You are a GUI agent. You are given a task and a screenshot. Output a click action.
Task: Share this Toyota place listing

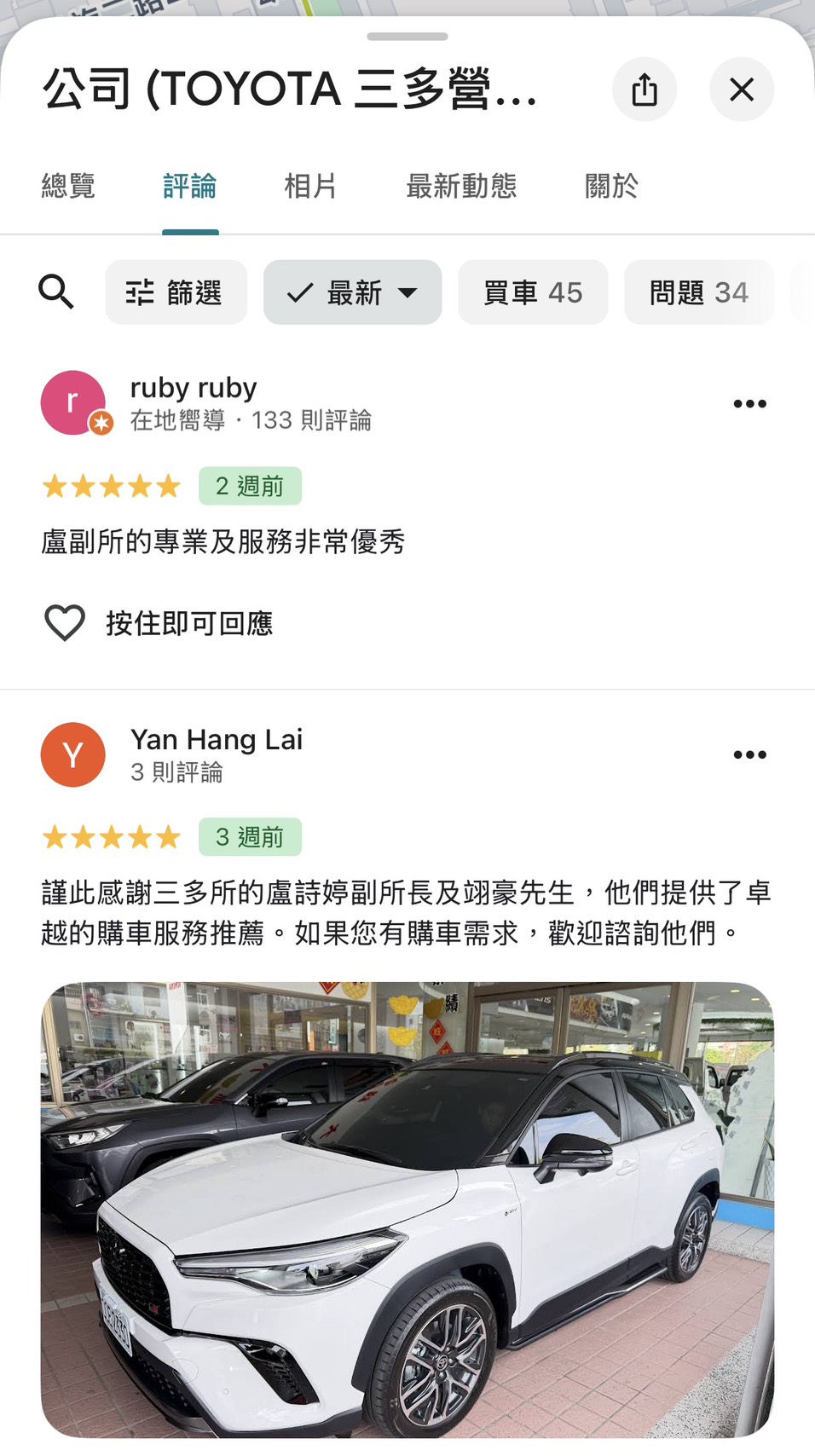tap(644, 90)
